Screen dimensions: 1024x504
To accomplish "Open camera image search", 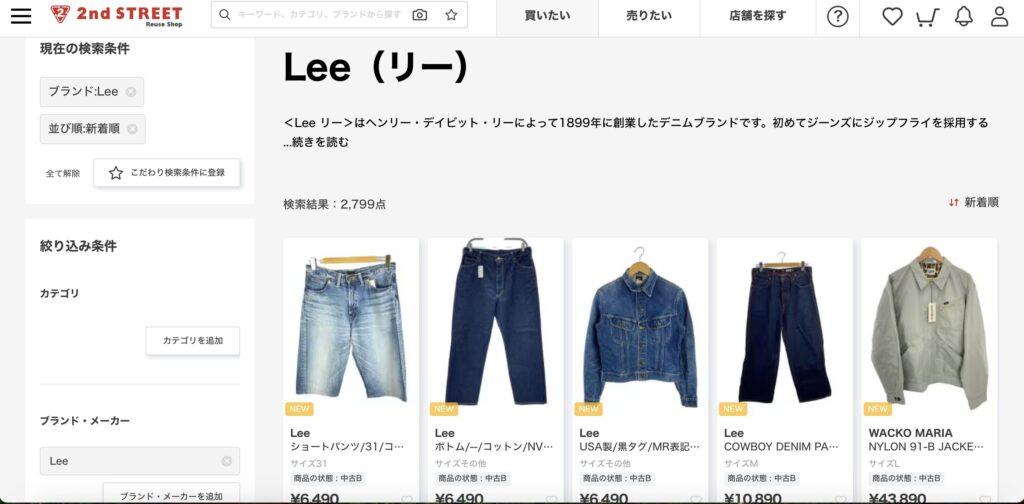I will click(420, 15).
